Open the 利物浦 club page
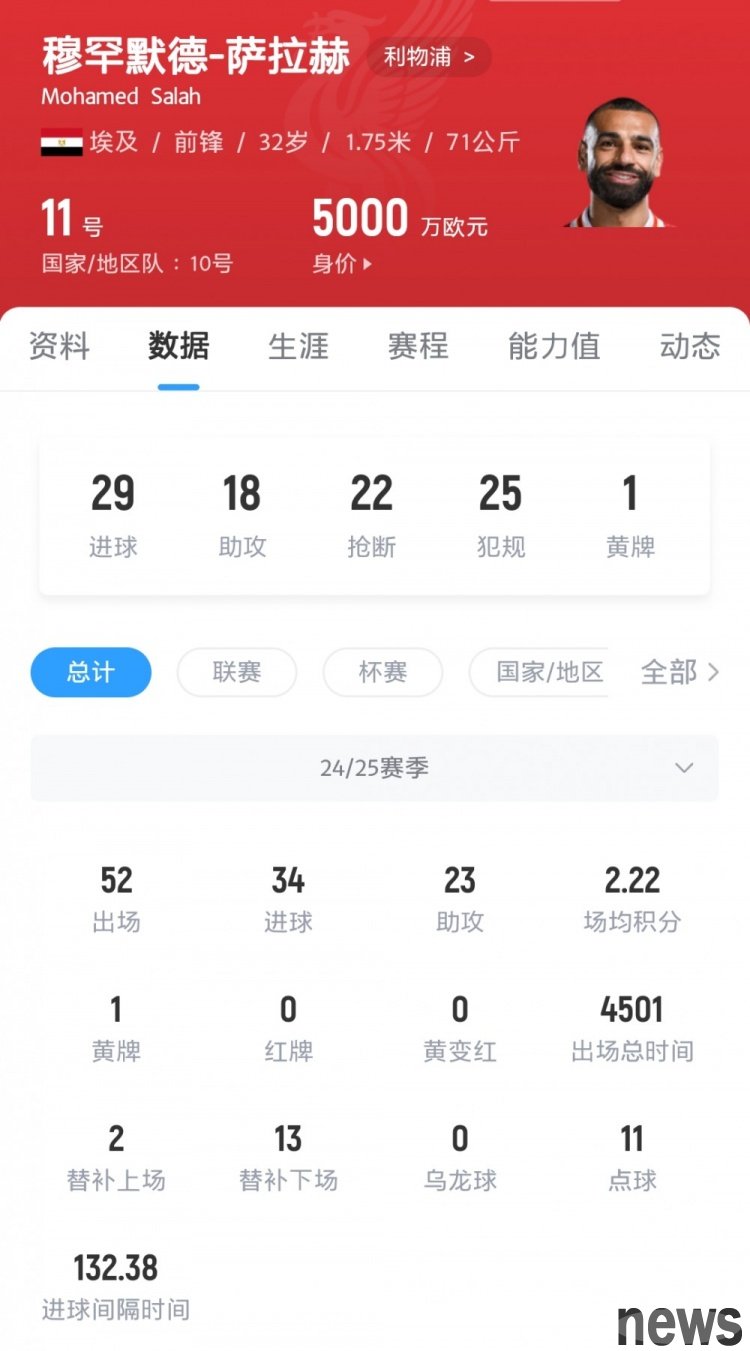This screenshot has width=750, height=1351. [429, 57]
